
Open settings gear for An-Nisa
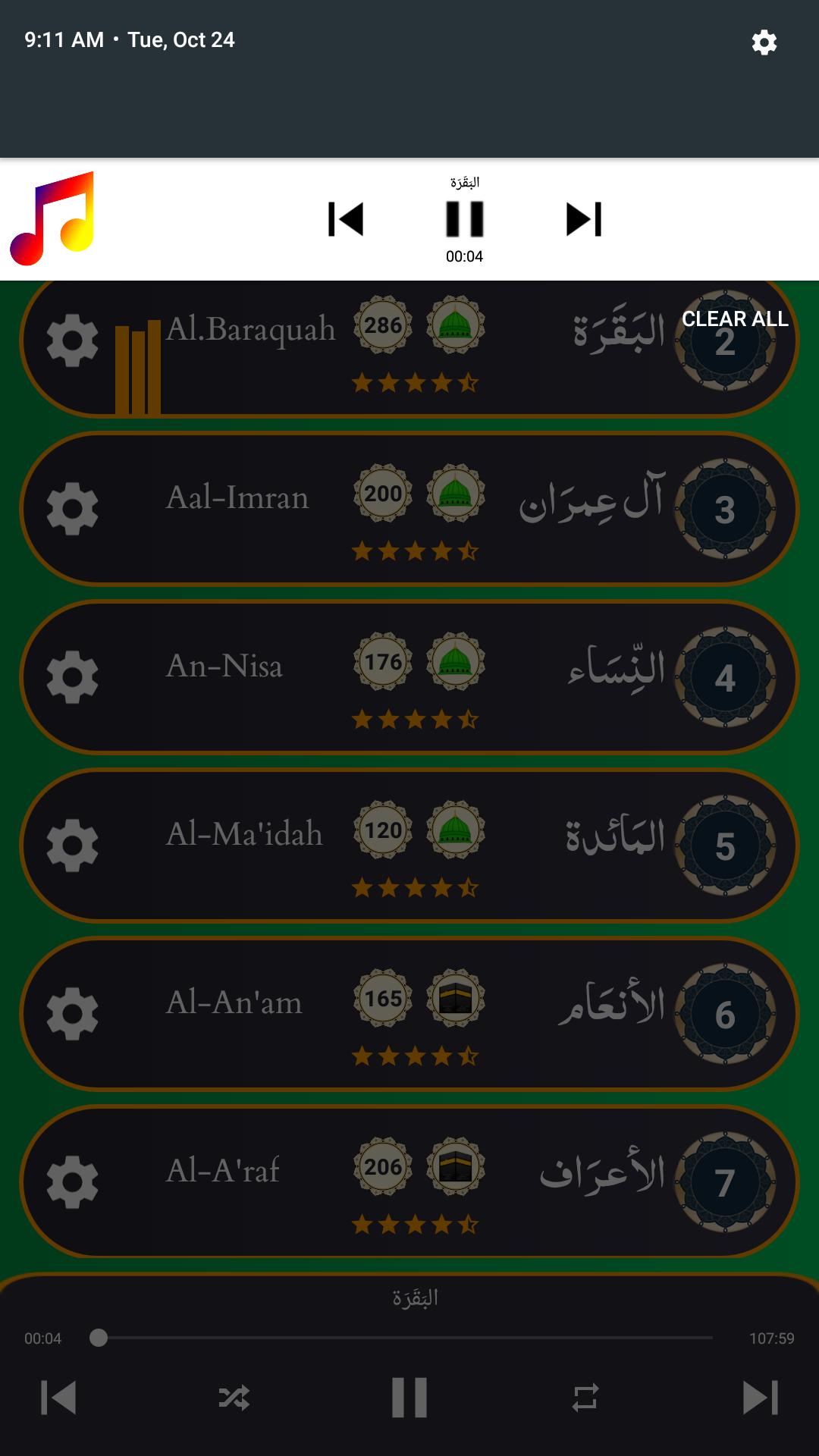coord(72,677)
